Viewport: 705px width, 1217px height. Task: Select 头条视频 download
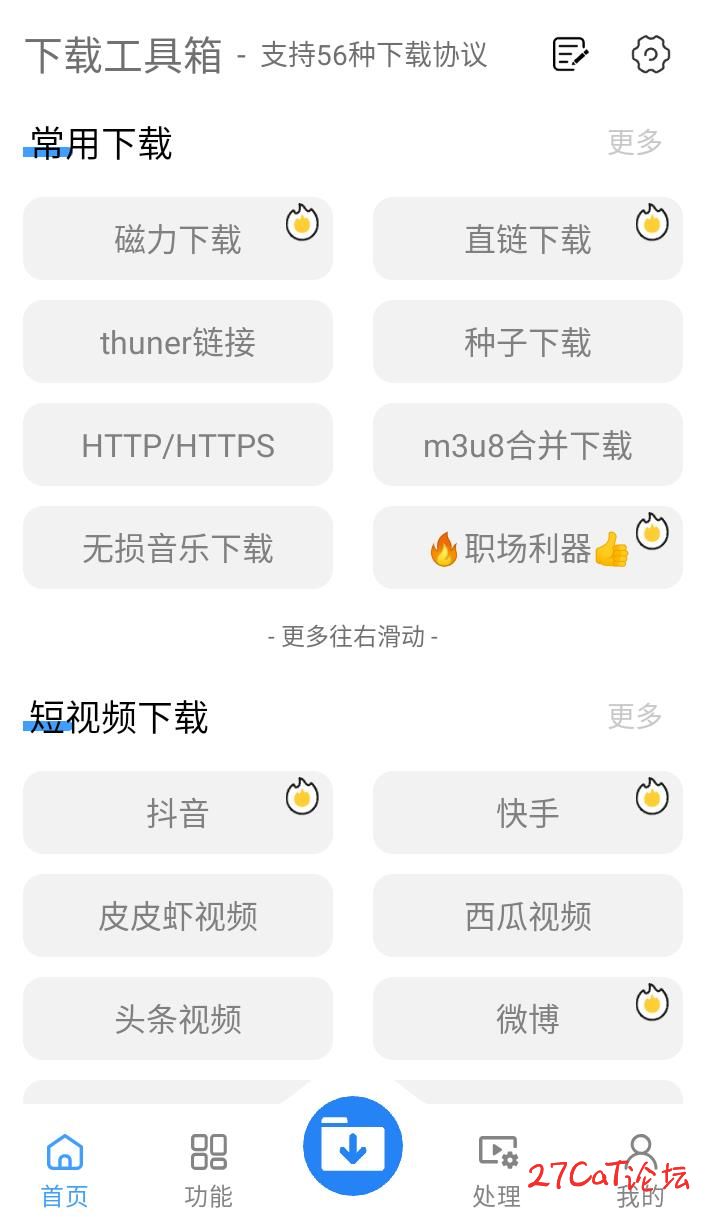178,1019
